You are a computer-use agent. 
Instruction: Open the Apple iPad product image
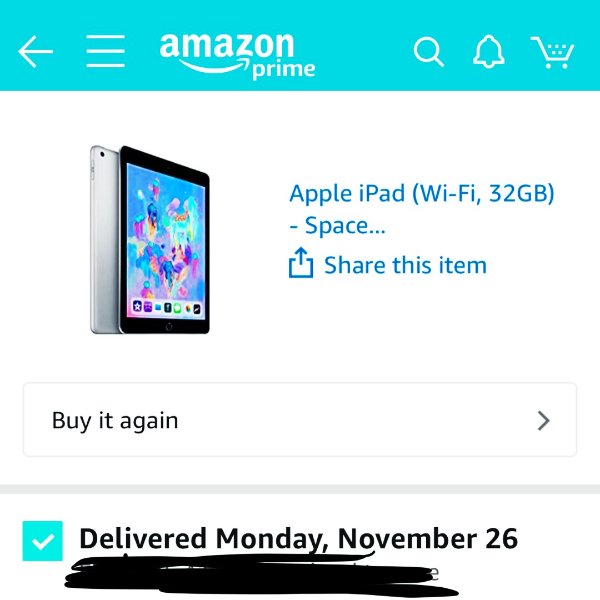150,238
